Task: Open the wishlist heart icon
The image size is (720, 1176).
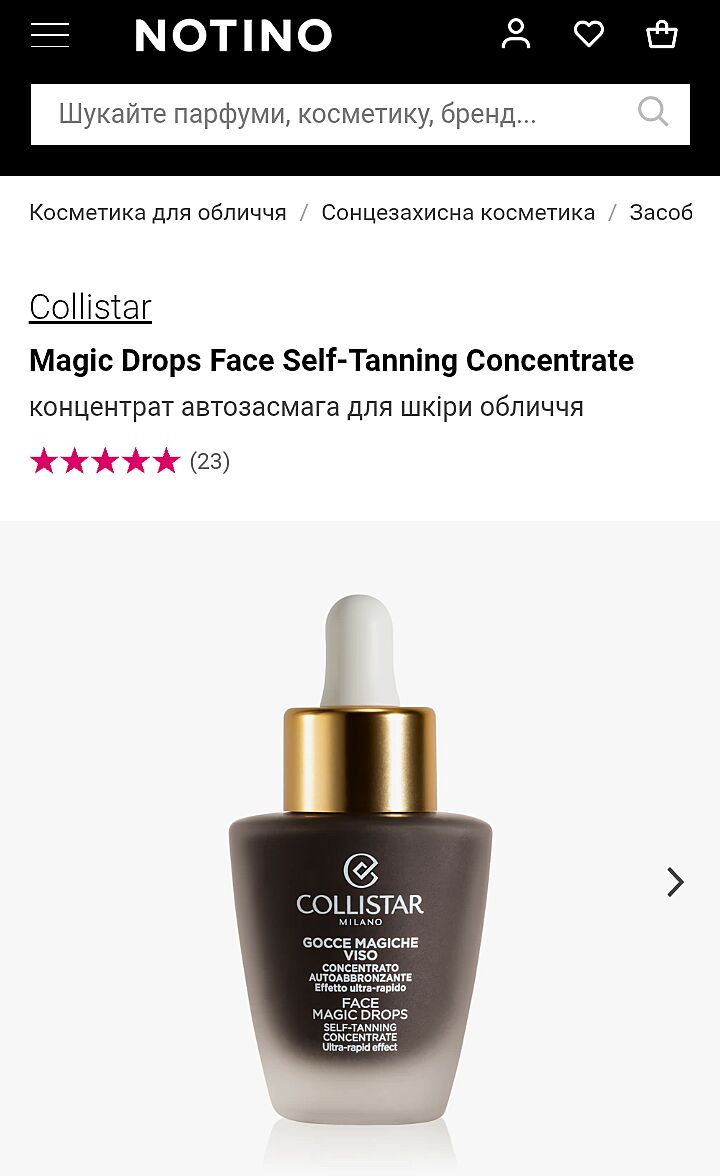Action: coord(589,35)
